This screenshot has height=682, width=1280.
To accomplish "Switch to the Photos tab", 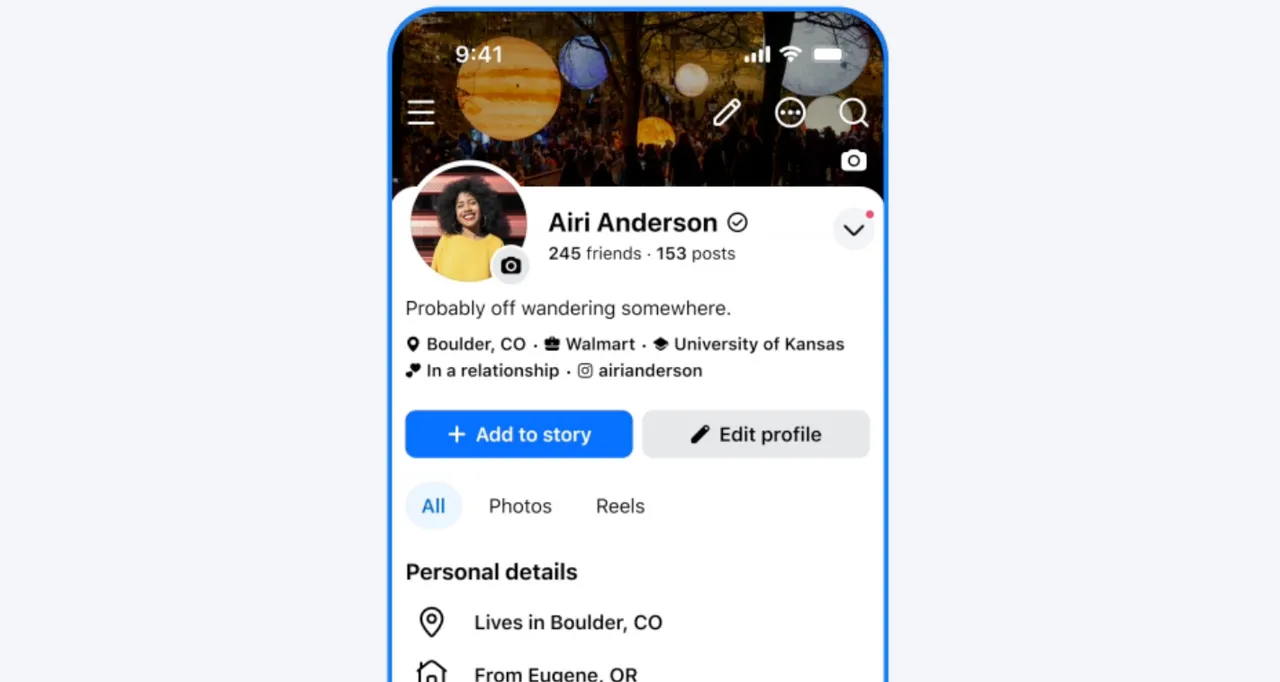I will tap(520, 506).
